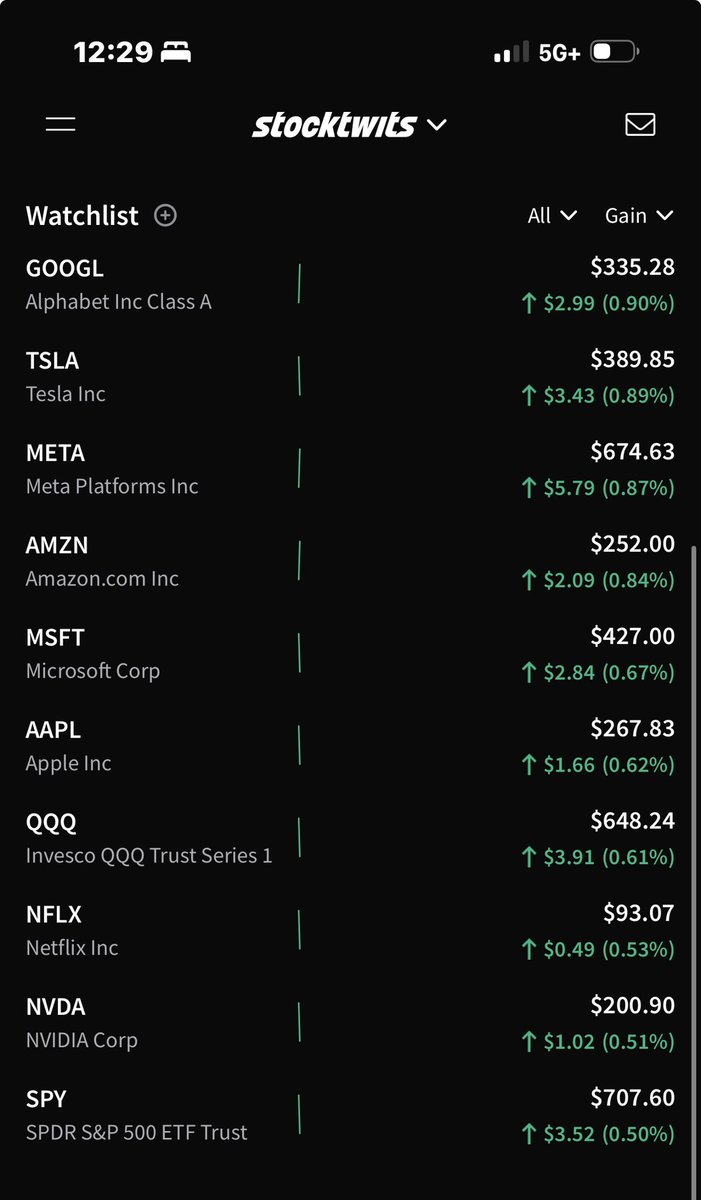View QQQ Invesco Trust details
701x1200 pixels.
point(149,838)
